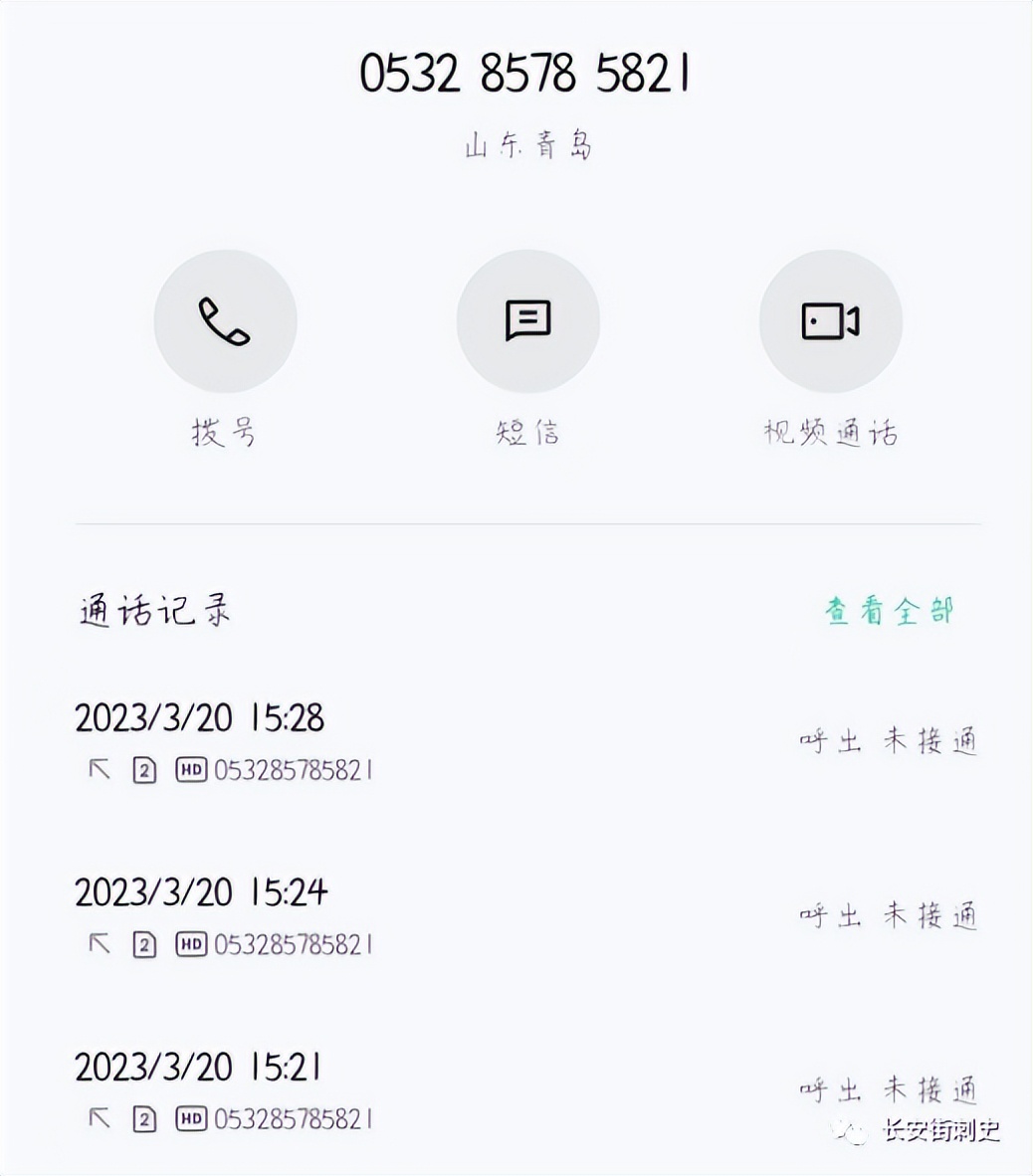Tap the 视频通话 label
The image size is (1033, 1176).
(832, 432)
